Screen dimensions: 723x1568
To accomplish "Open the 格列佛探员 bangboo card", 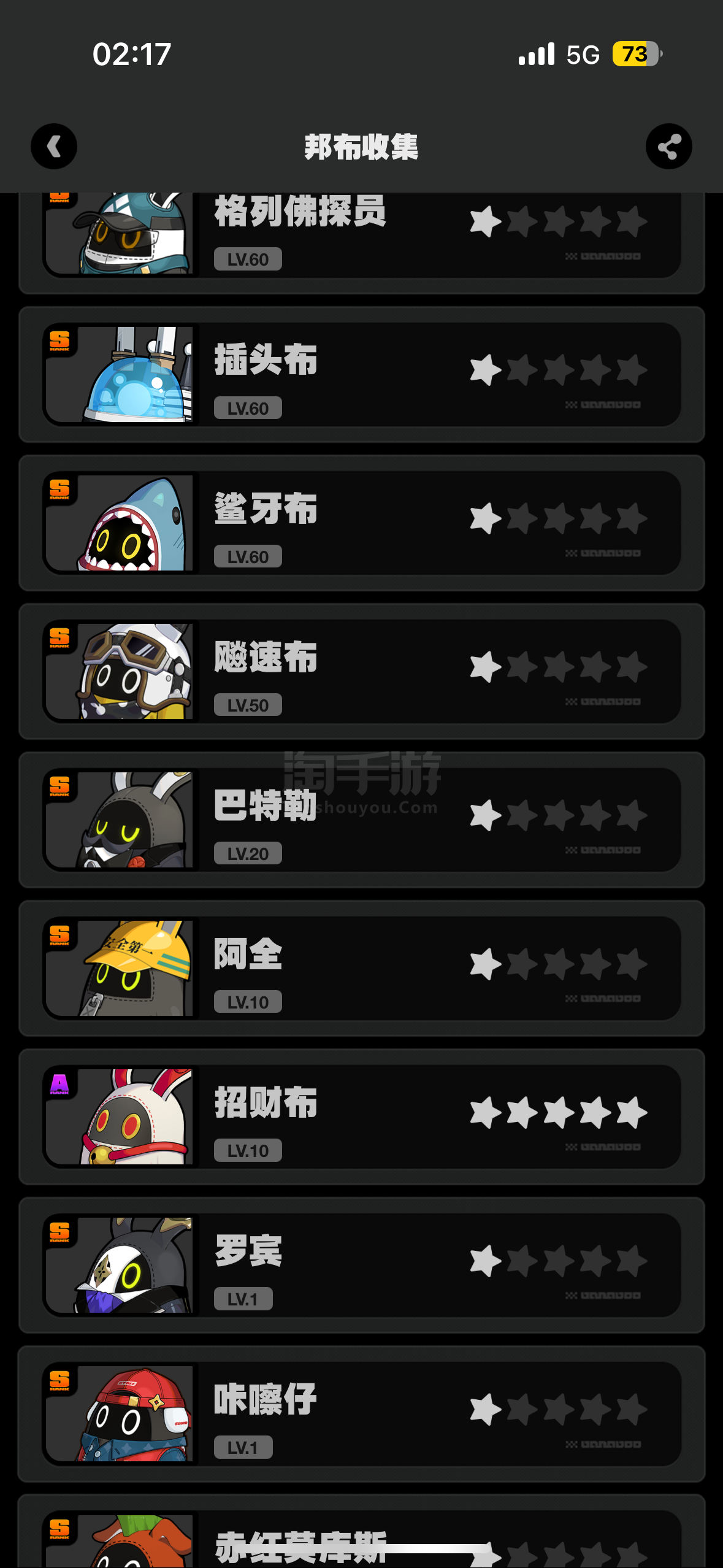I will (x=361, y=236).
